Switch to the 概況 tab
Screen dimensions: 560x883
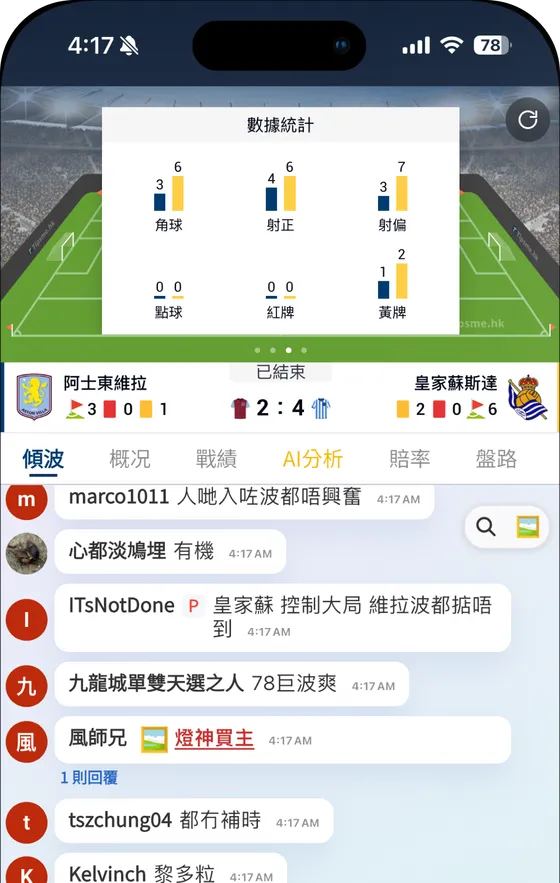pos(130,459)
